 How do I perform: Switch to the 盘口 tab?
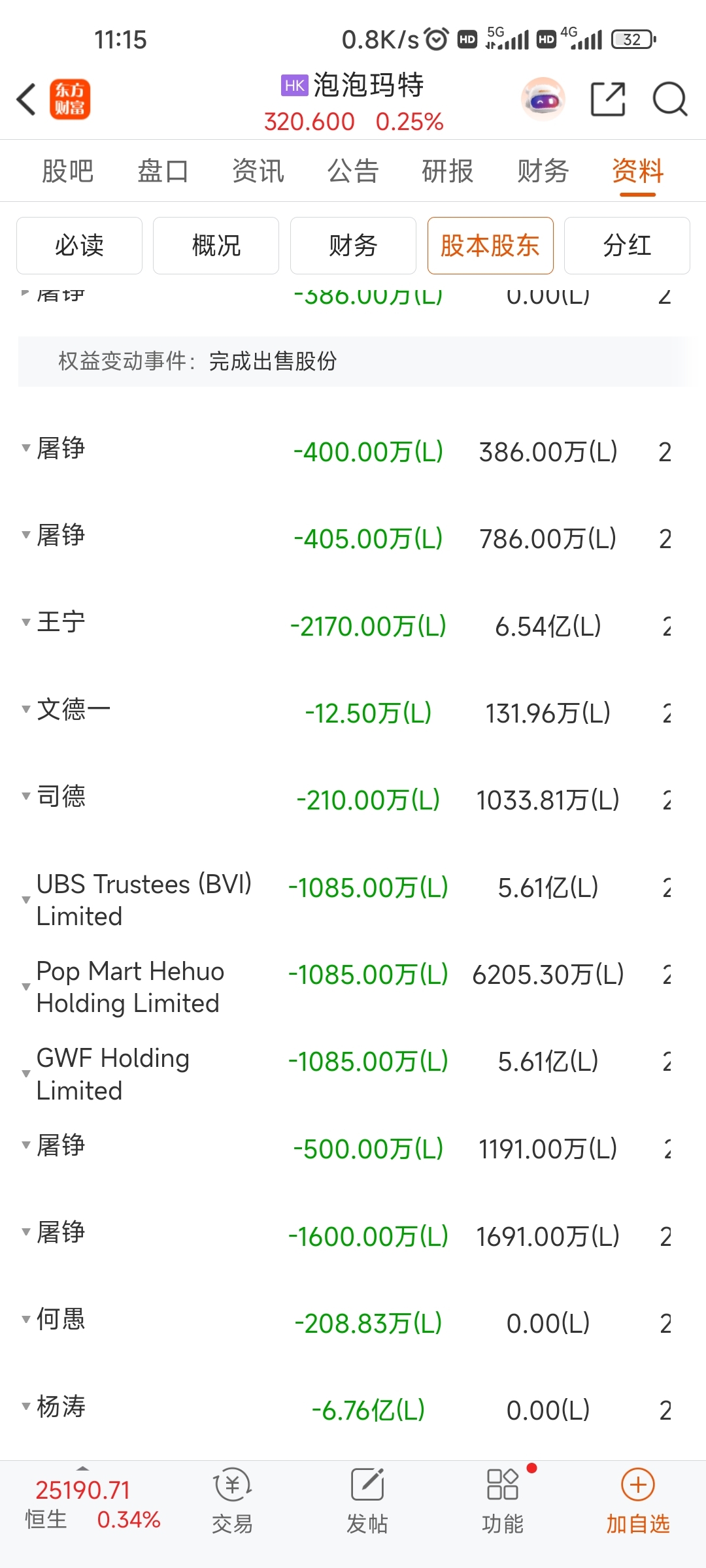[163, 171]
